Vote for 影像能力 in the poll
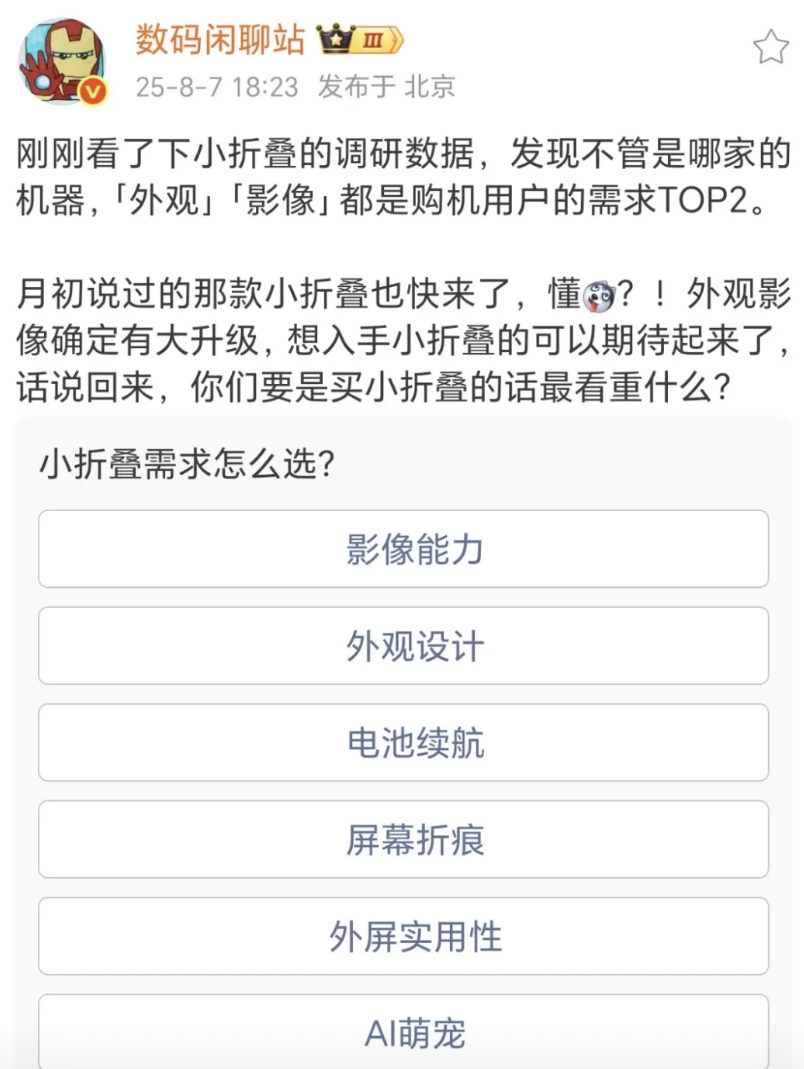The height and width of the screenshot is (1069, 804). pyautogui.click(x=404, y=549)
